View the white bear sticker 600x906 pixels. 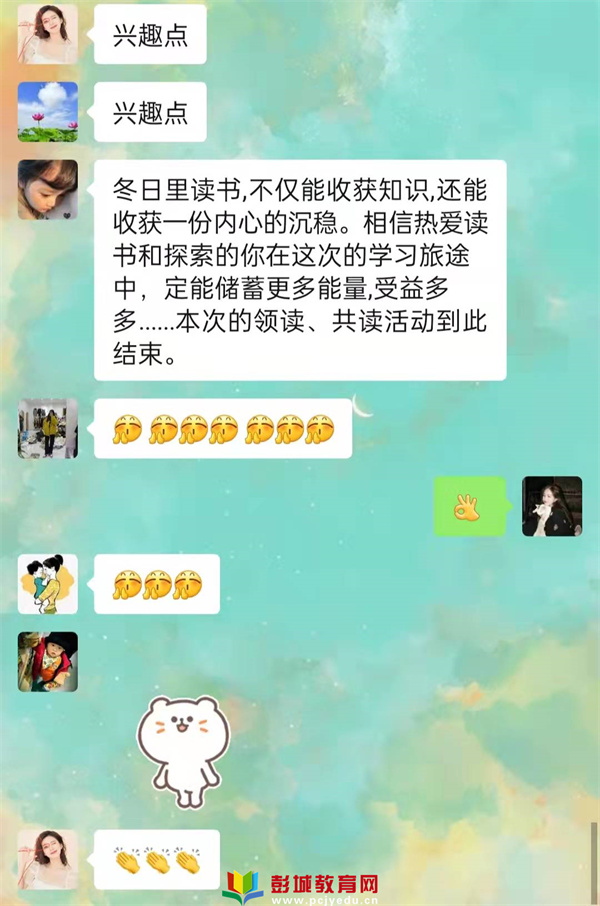click(183, 750)
